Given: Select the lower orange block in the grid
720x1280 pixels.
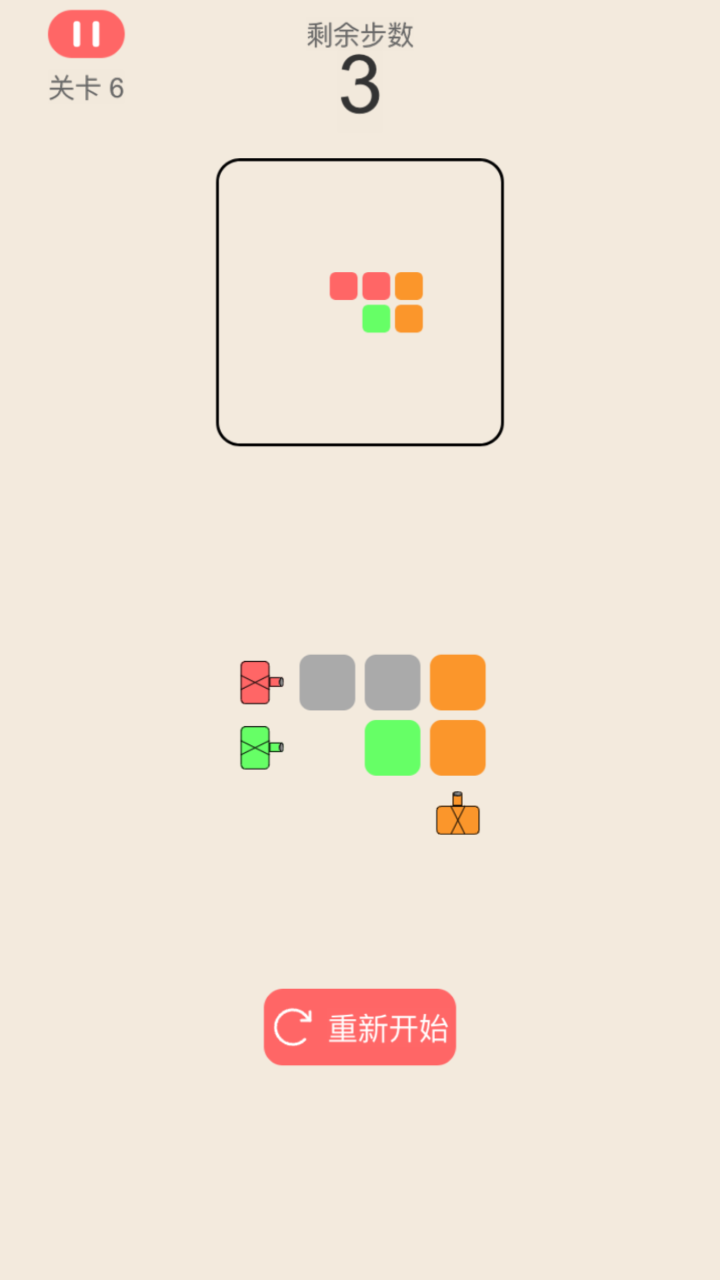Looking at the screenshot, I should [x=457, y=748].
